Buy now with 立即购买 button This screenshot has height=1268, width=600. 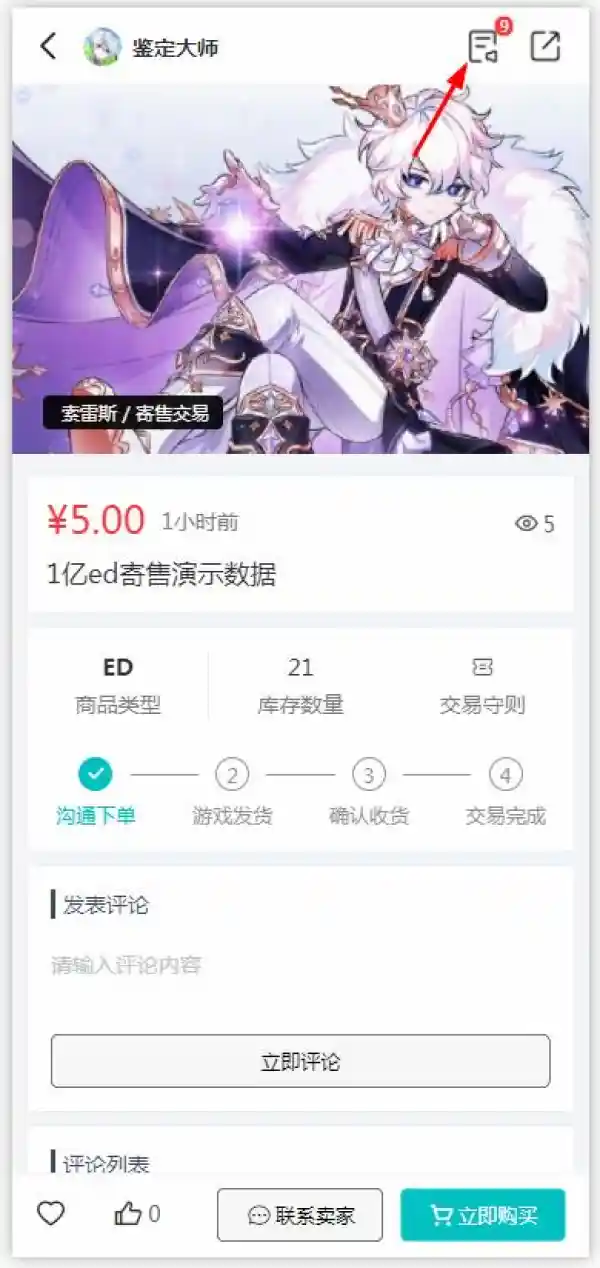(483, 1215)
